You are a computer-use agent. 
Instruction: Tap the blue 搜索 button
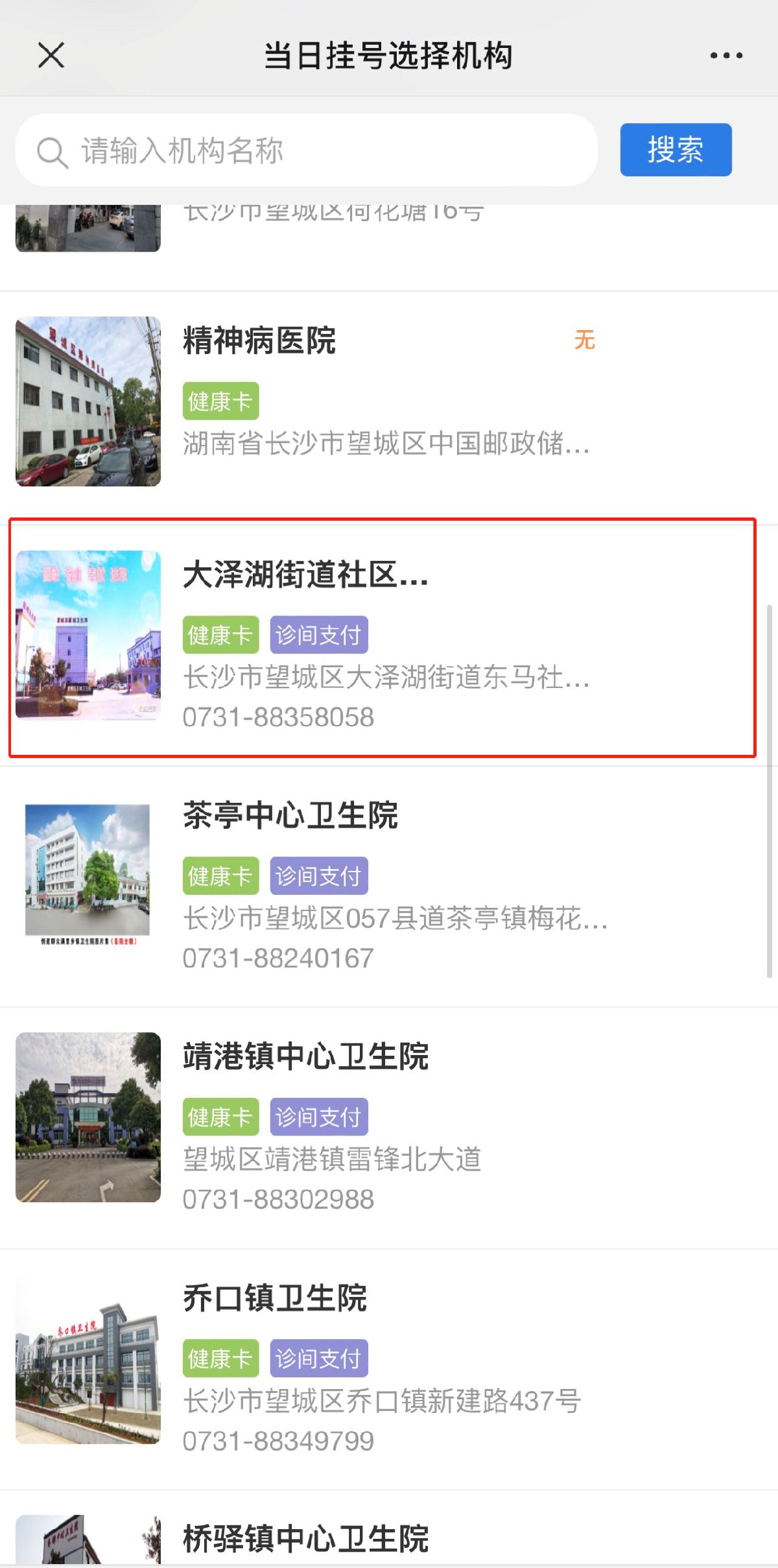coord(676,150)
